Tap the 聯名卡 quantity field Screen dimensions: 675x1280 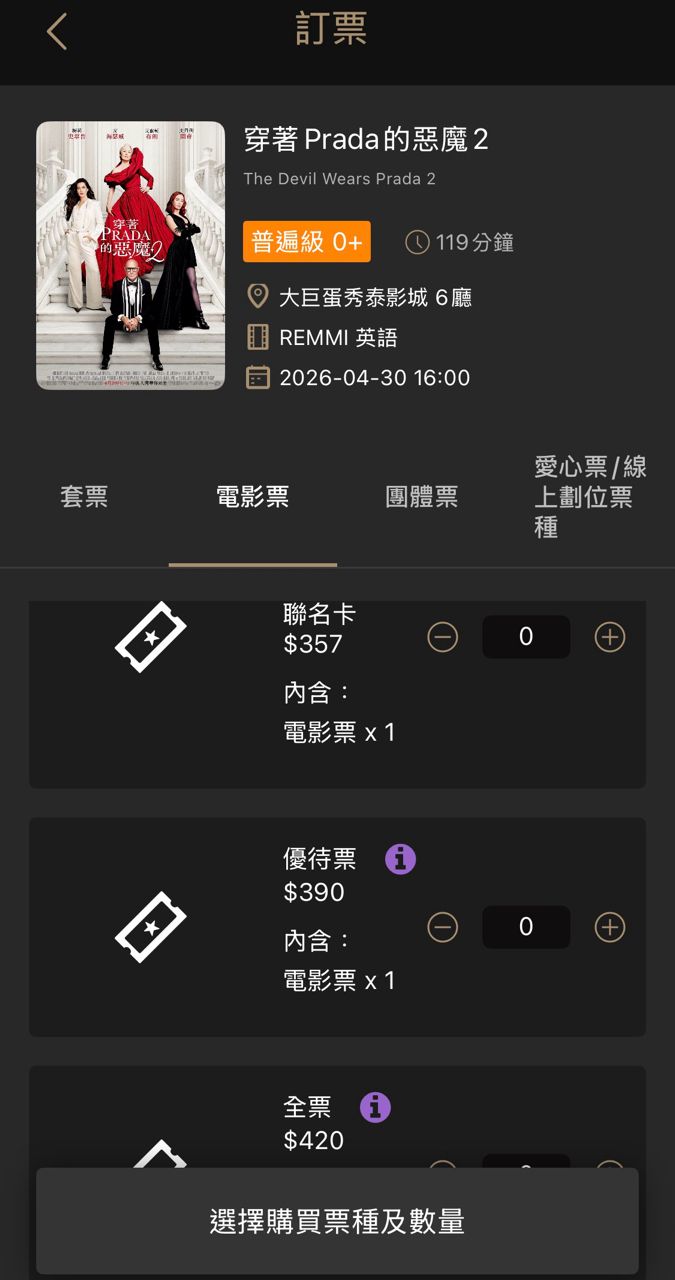[526, 637]
